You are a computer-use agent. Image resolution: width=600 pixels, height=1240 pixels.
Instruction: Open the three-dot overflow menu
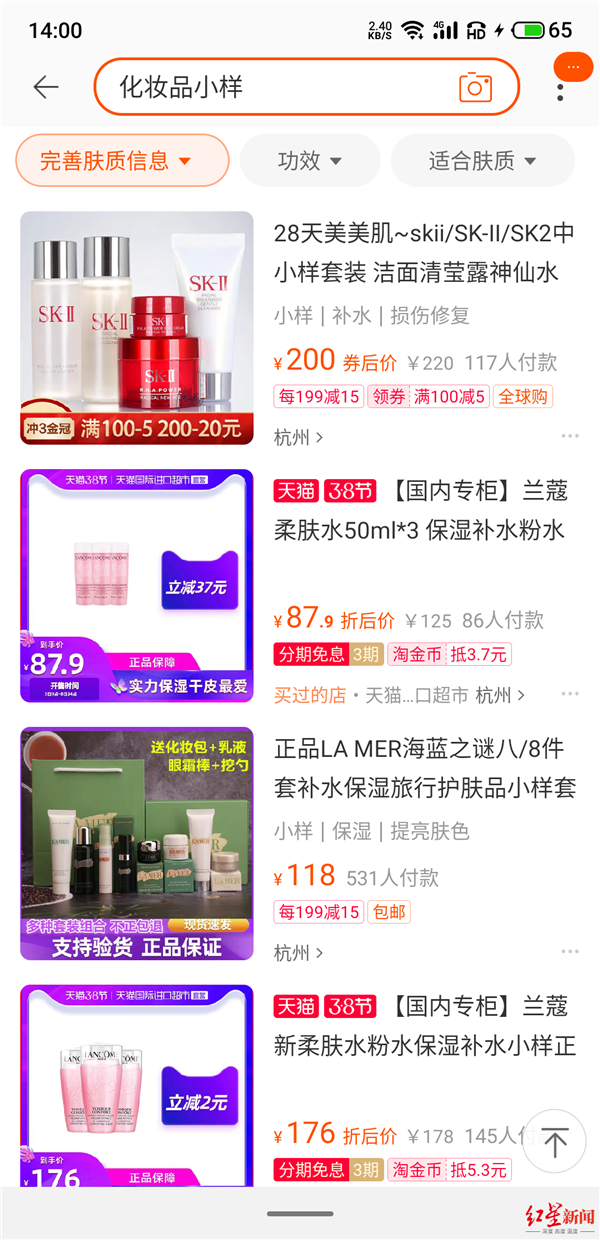pyautogui.click(x=561, y=89)
